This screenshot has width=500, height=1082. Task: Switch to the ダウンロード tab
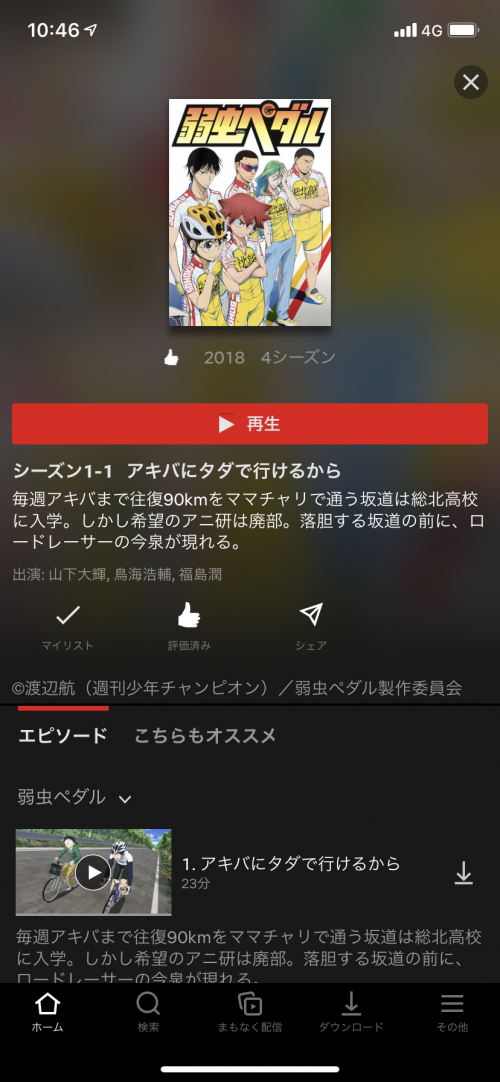pos(351,1012)
